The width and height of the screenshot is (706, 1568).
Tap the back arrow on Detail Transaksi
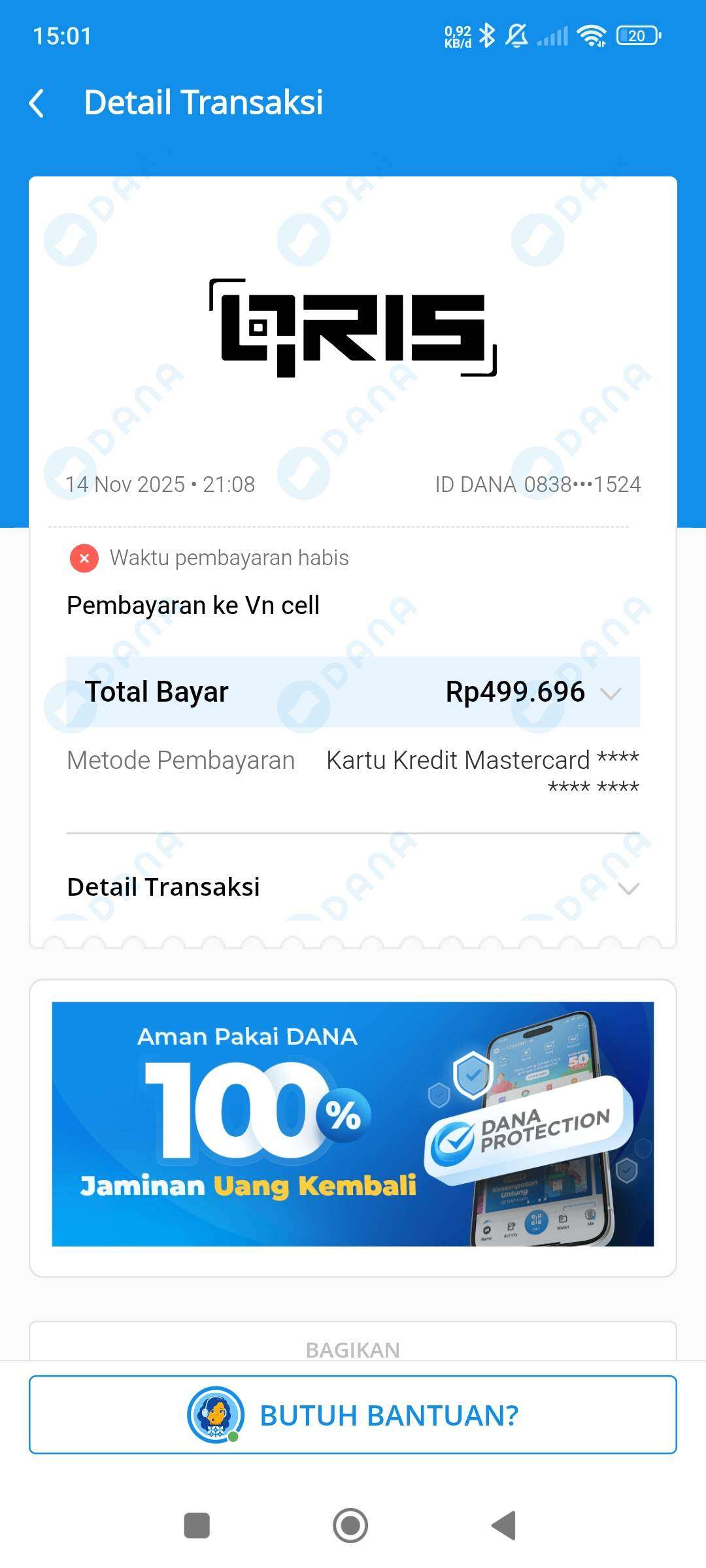(37, 103)
